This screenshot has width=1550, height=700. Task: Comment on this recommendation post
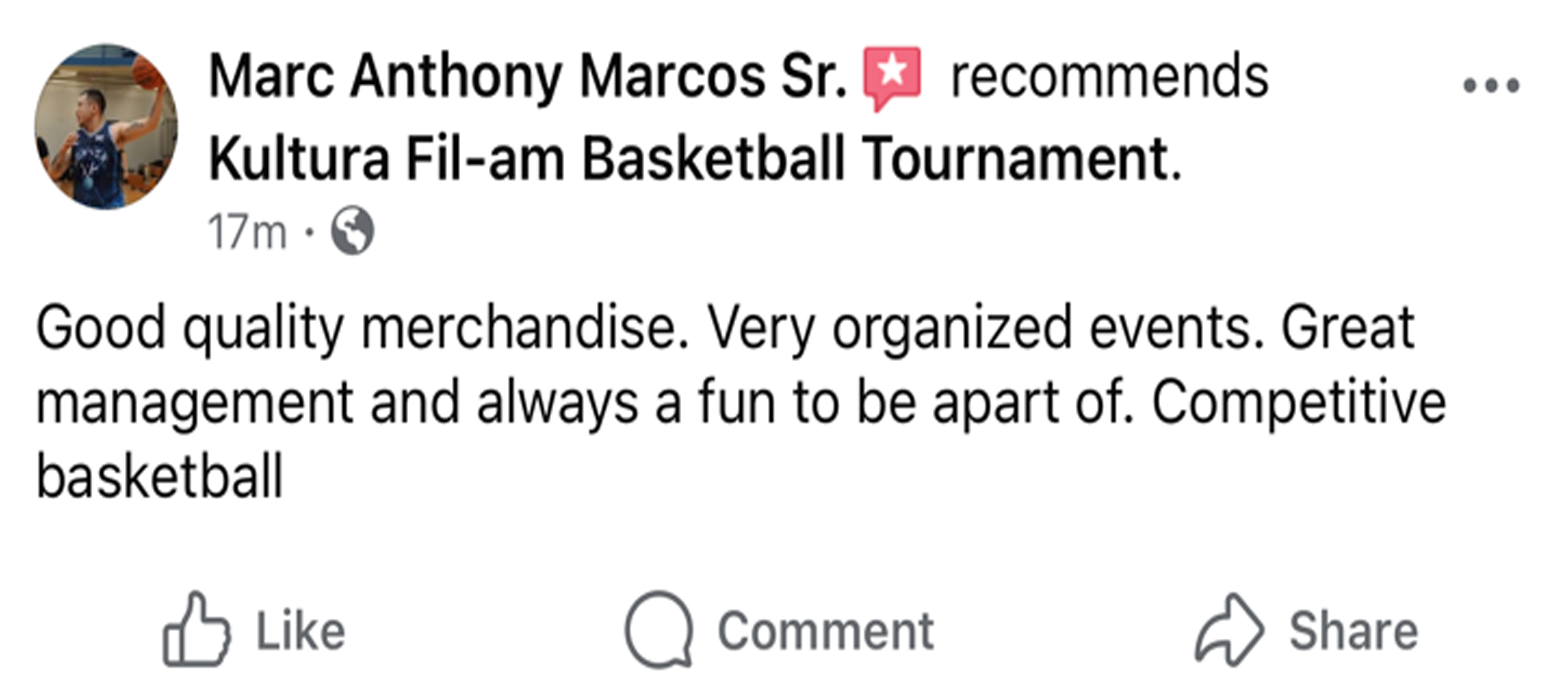(780, 630)
